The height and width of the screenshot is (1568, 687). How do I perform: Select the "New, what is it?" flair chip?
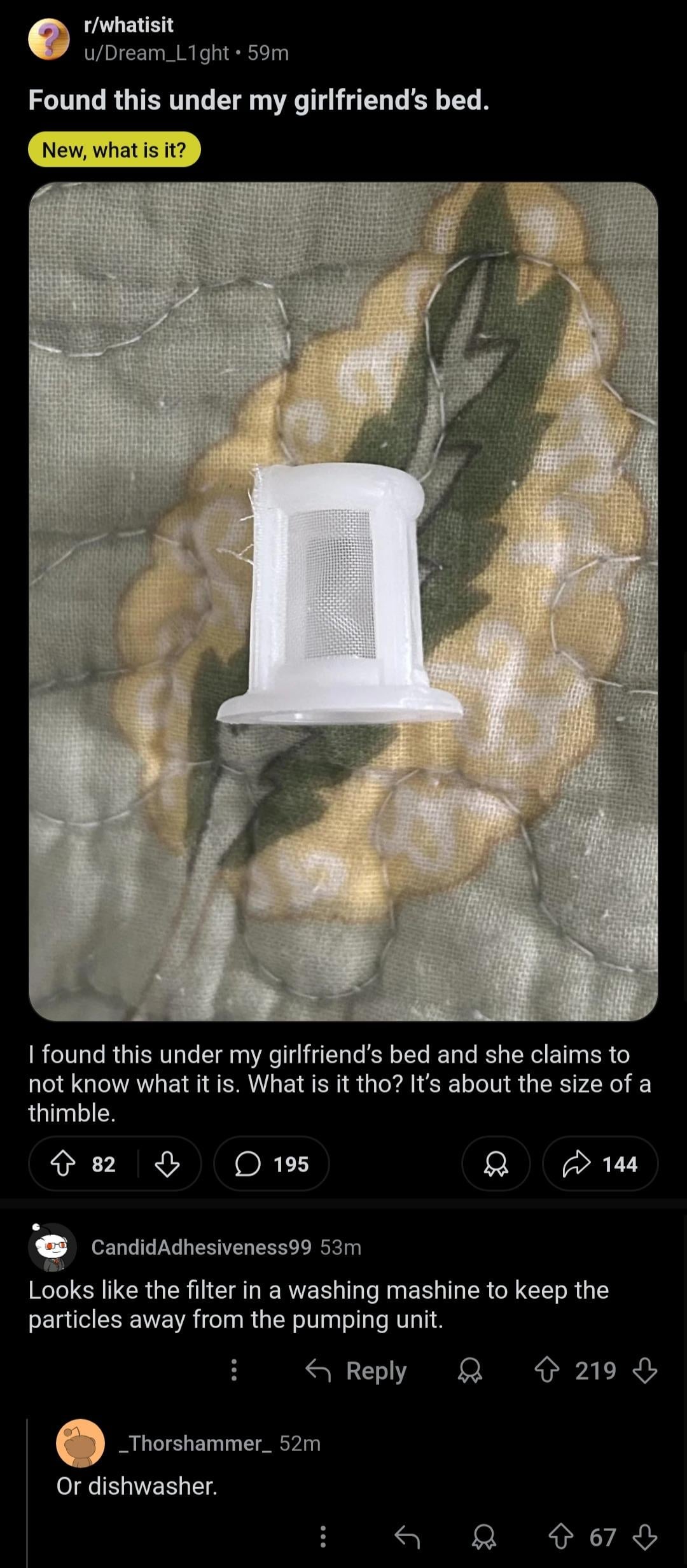114,150
